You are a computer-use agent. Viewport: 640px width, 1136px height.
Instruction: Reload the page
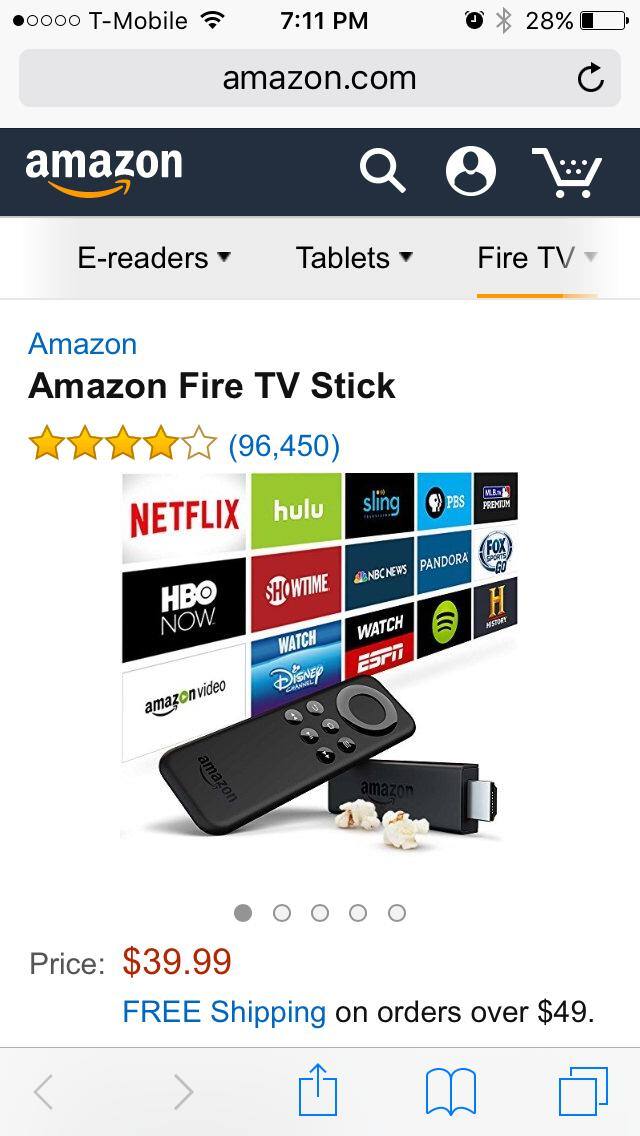pyautogui.click(x=591, y=78)
